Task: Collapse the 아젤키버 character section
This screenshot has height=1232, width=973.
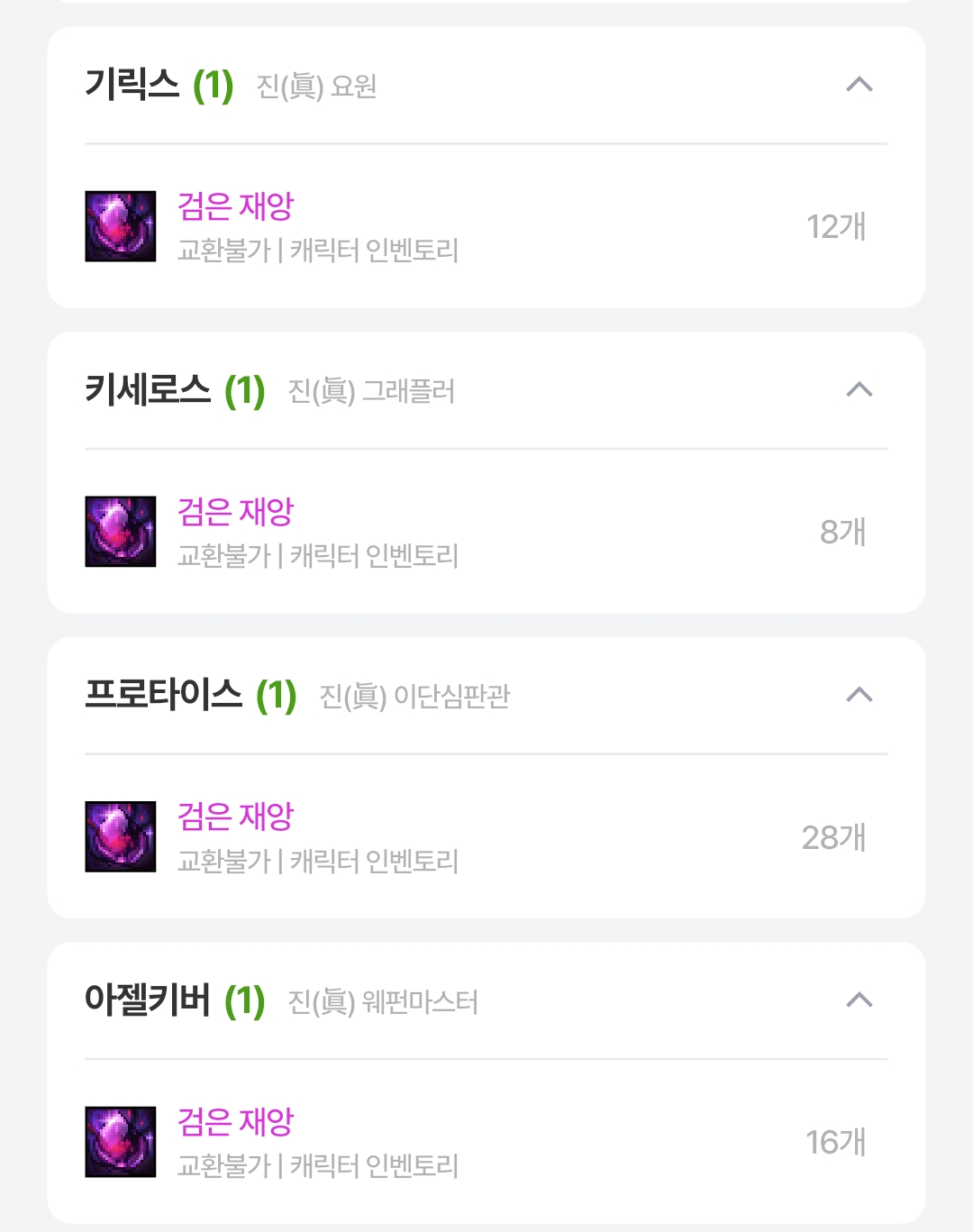Action: (x=859, y=1000)
